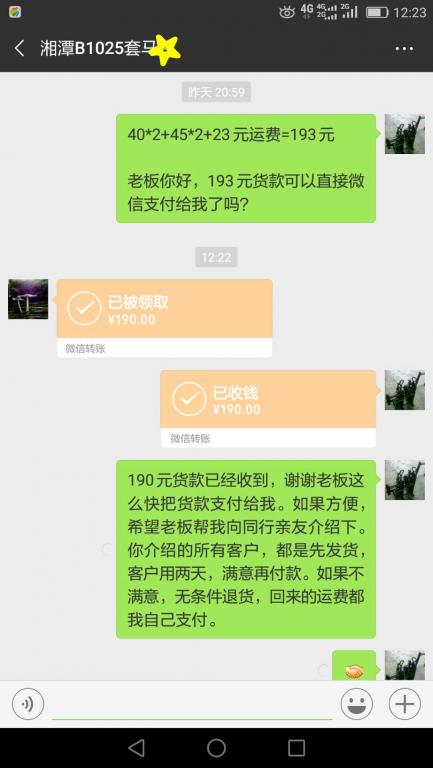Open the plus attachments menu
The height and width of the screenshot is (768, 433).
(x=405, y=704)
